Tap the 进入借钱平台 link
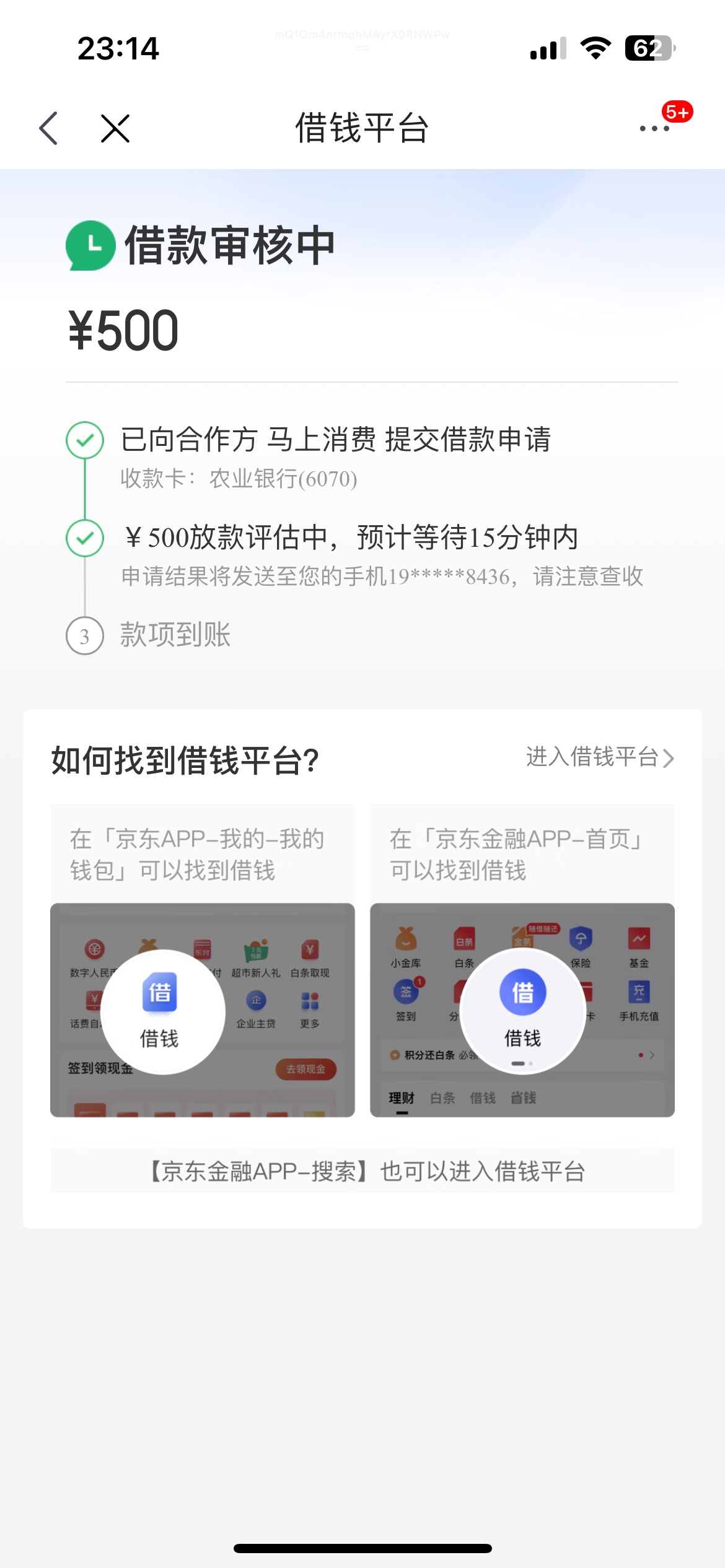 [x=599, y=757]
